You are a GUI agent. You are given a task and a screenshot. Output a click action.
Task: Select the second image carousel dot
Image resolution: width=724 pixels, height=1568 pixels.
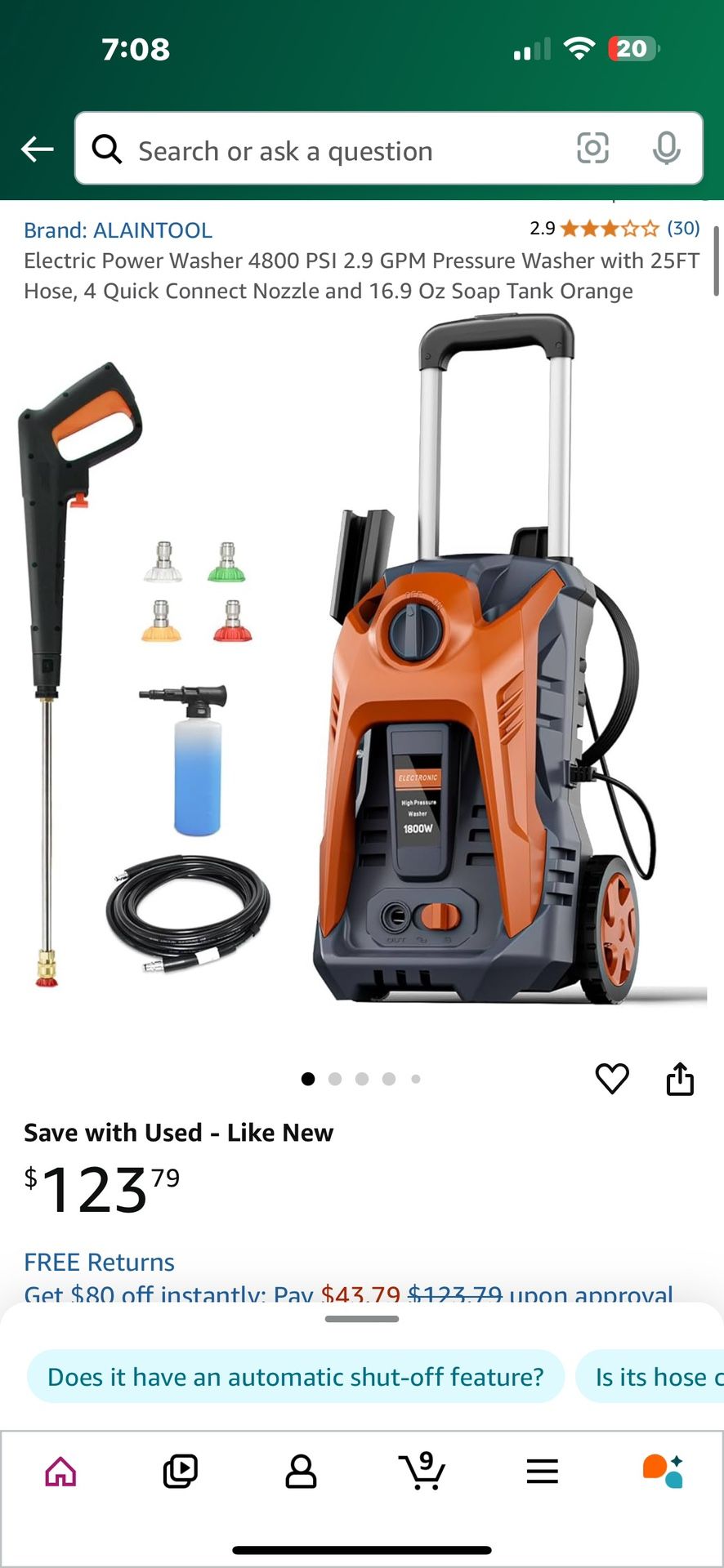[335, 1079]
